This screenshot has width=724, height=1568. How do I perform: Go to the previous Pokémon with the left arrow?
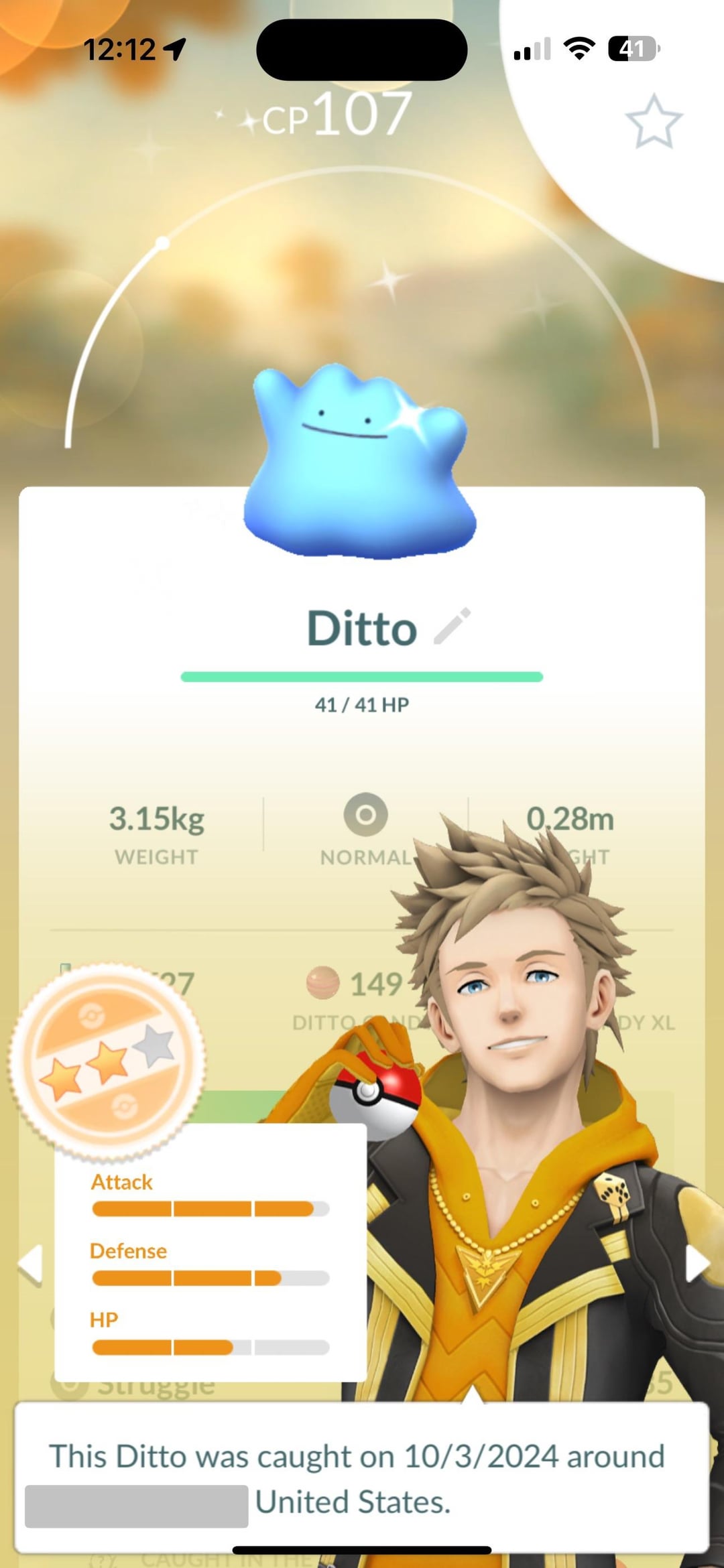pyautogui.click(x=30, y=1265)
